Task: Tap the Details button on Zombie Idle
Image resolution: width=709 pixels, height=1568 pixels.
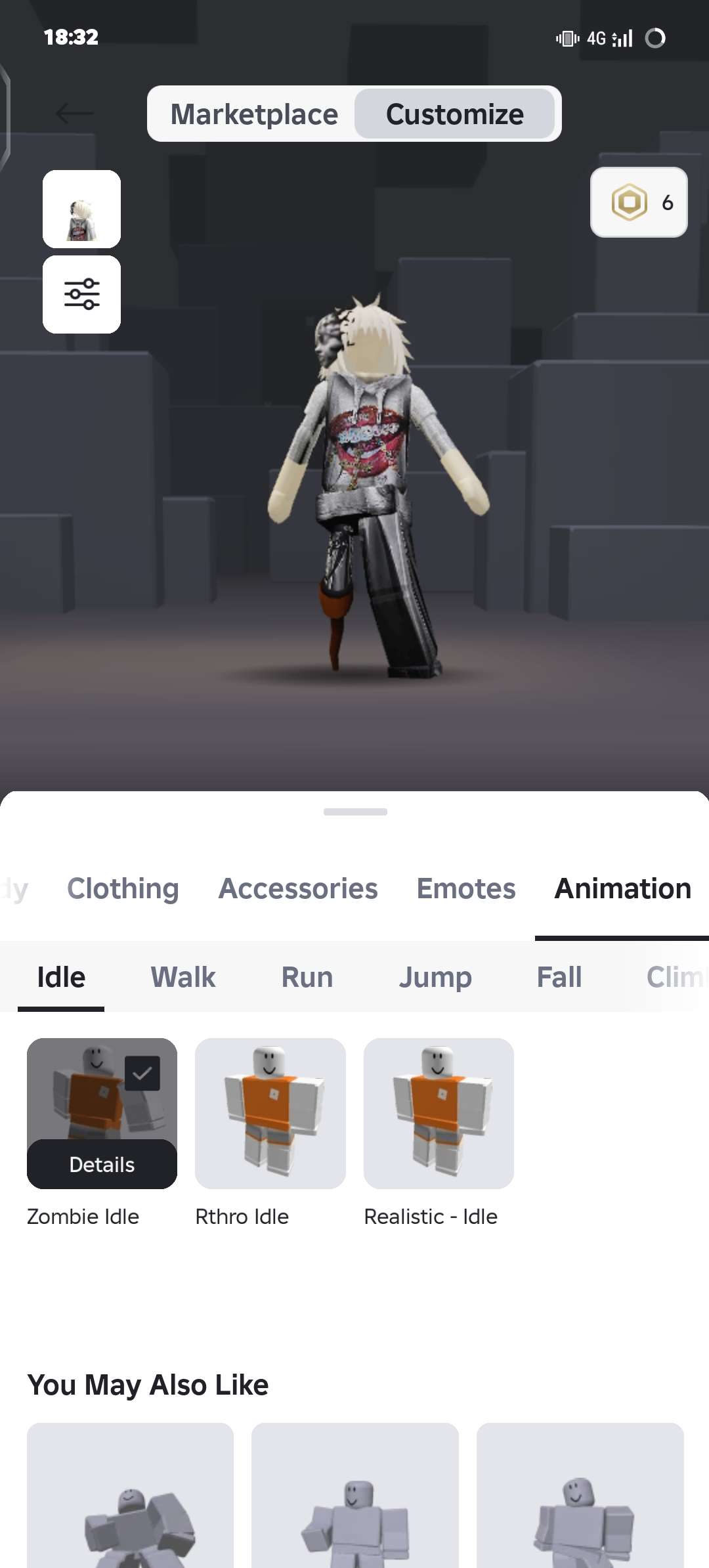Action: click(x=102, y=1164)
